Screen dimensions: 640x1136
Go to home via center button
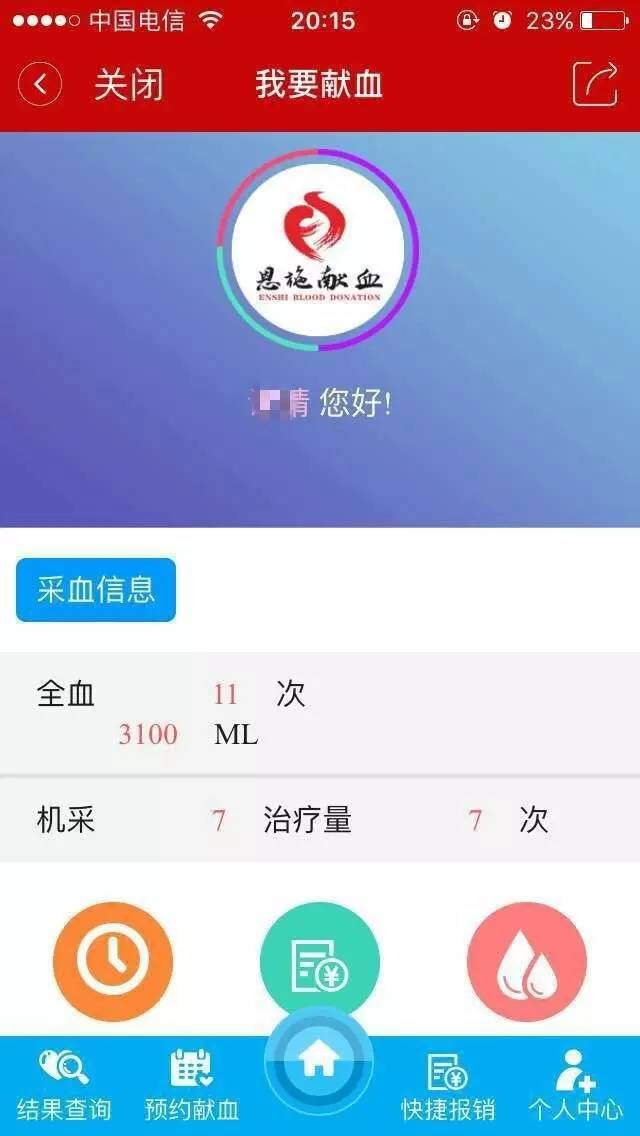point(319,1064)
